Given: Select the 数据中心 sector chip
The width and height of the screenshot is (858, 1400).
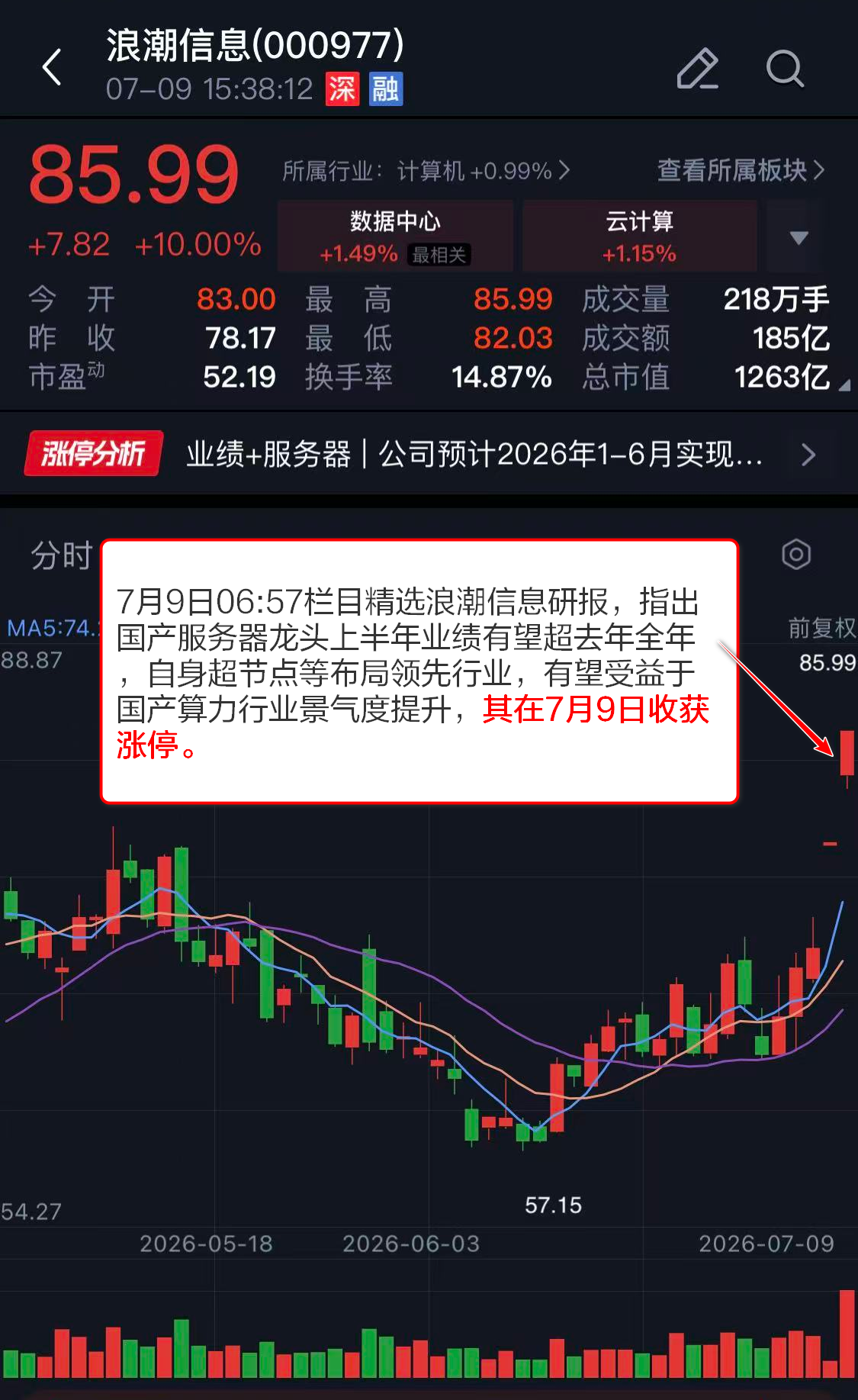Looking at the screenshot, I should pyautogui.click(x=395, y=236).
